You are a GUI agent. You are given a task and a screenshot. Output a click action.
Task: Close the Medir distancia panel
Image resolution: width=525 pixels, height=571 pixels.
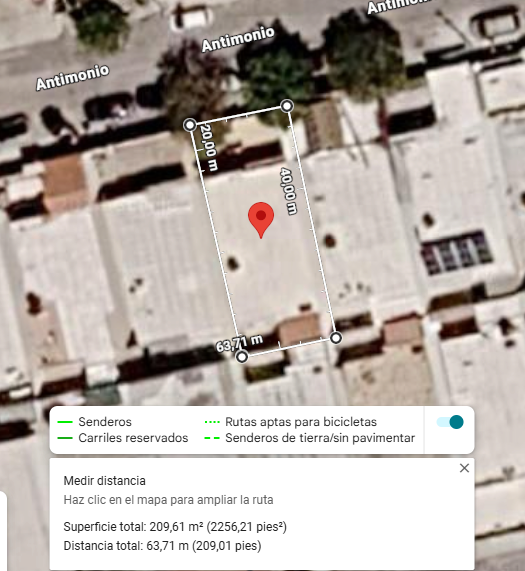pyautogui.click(x=464, y=468)
